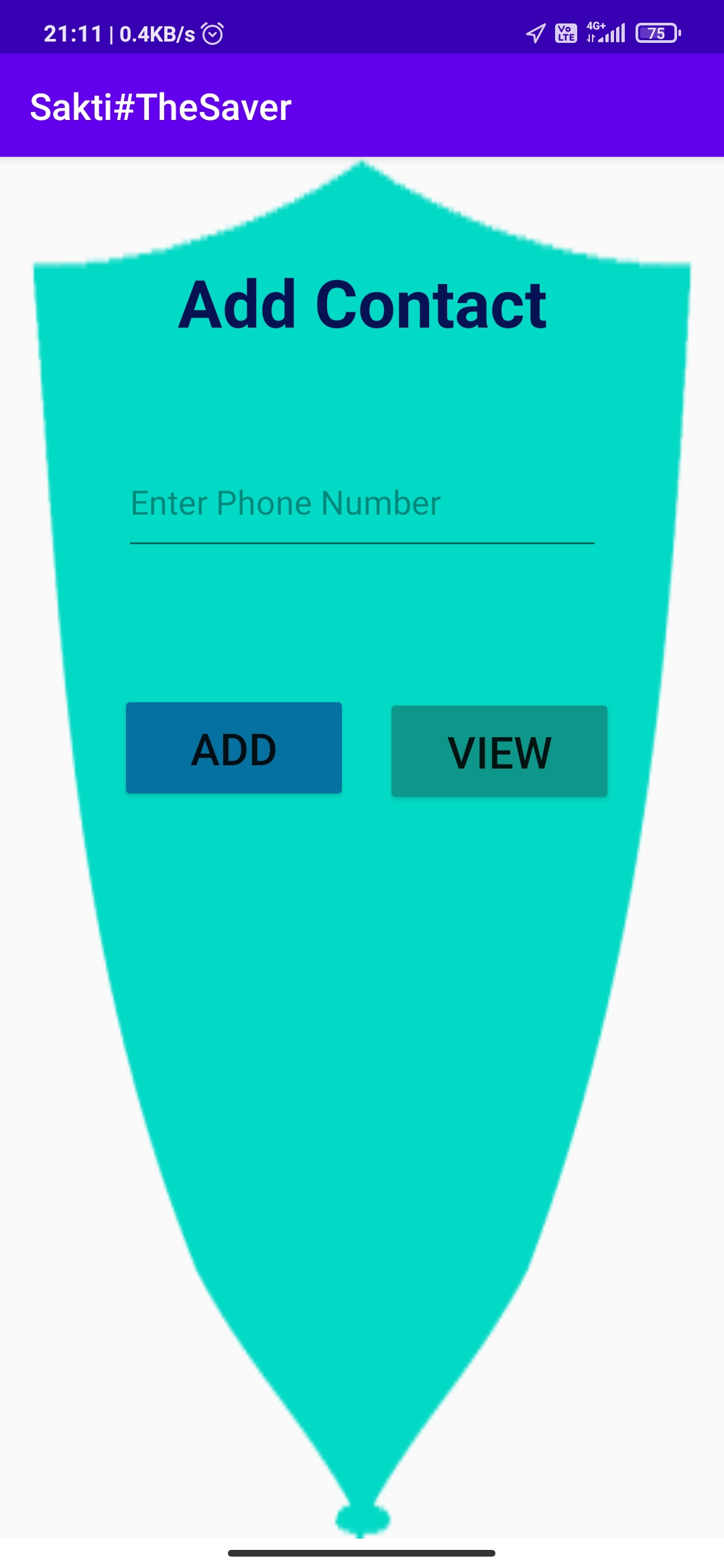Open the contact list with VIEW
The width and height of the screenshot is (724, 1568).
tap(499, 751)
